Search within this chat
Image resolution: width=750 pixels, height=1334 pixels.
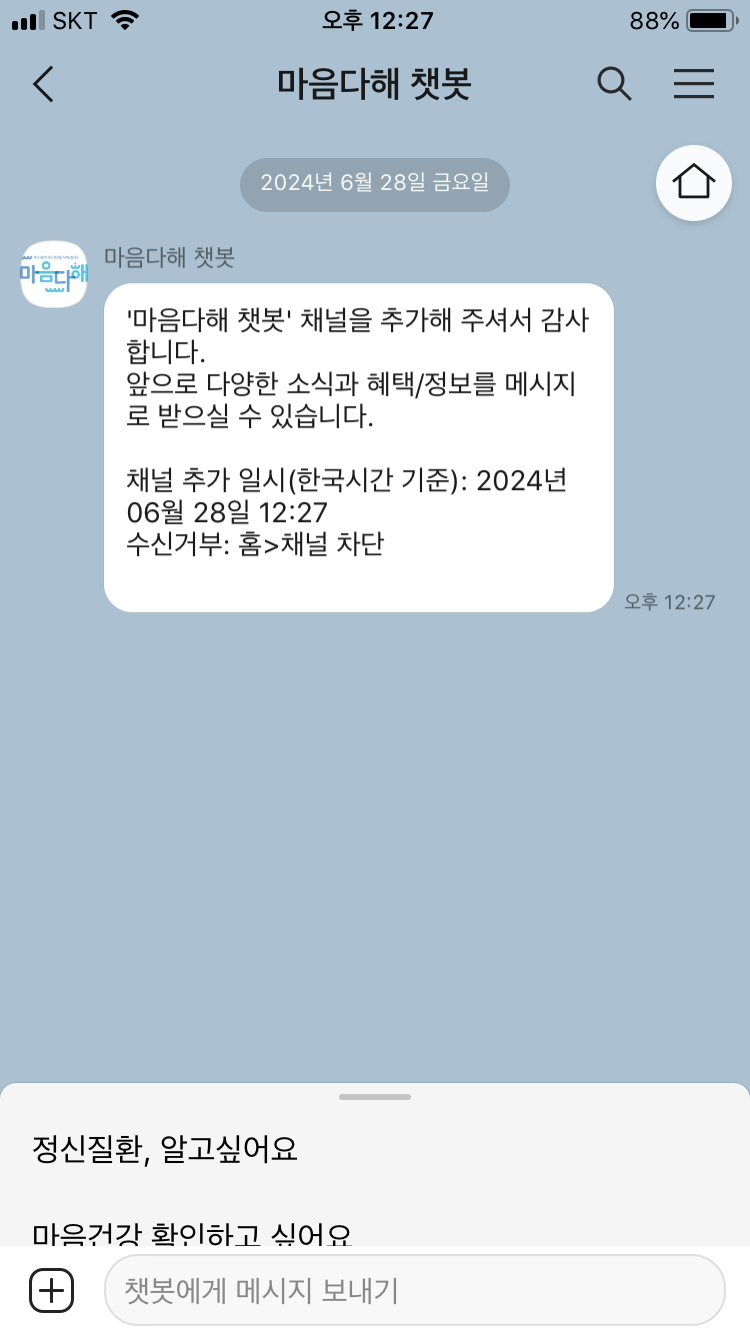click(x=614, y=85)
